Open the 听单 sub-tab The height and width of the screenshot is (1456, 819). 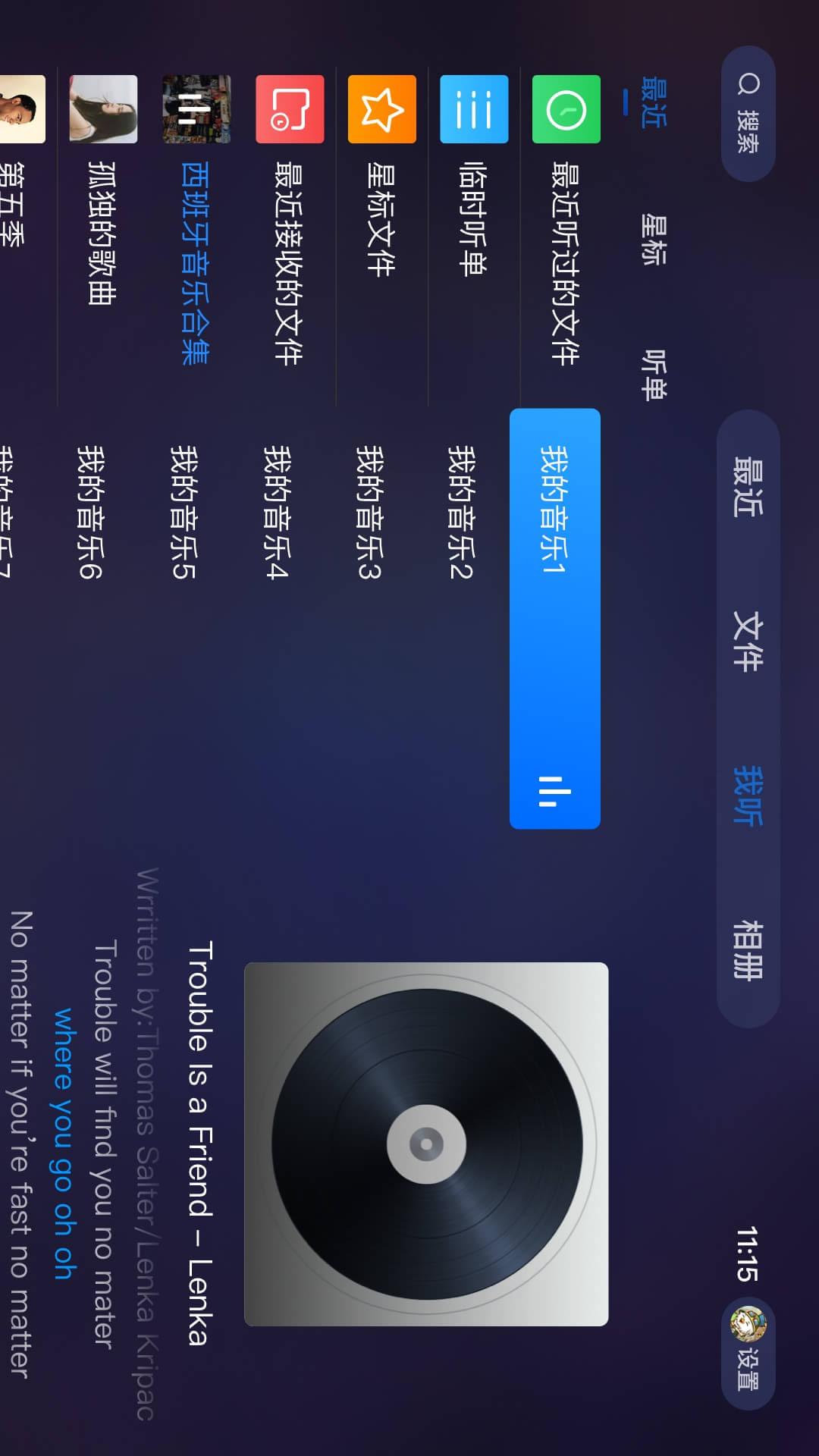[654, 375]
